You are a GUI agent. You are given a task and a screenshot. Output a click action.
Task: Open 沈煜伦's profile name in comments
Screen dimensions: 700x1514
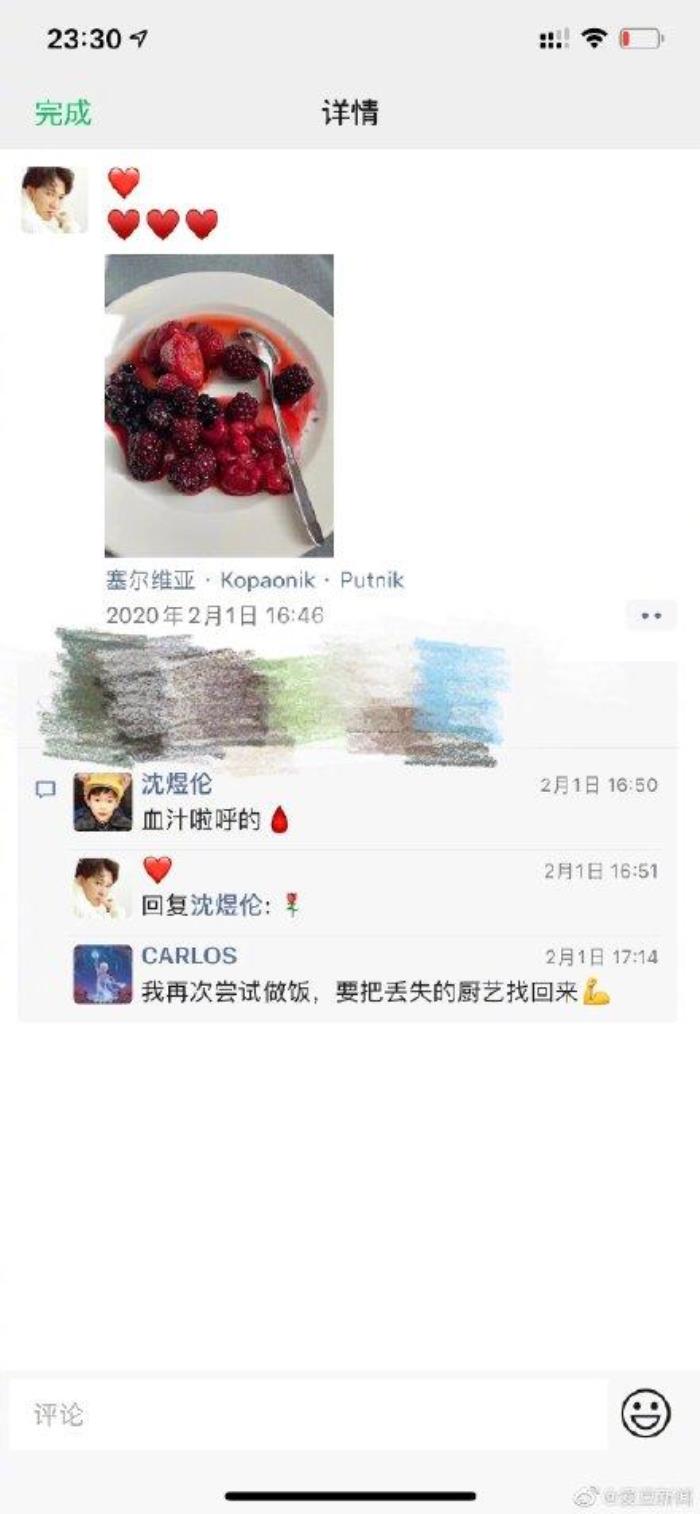[x=176, y=784]
